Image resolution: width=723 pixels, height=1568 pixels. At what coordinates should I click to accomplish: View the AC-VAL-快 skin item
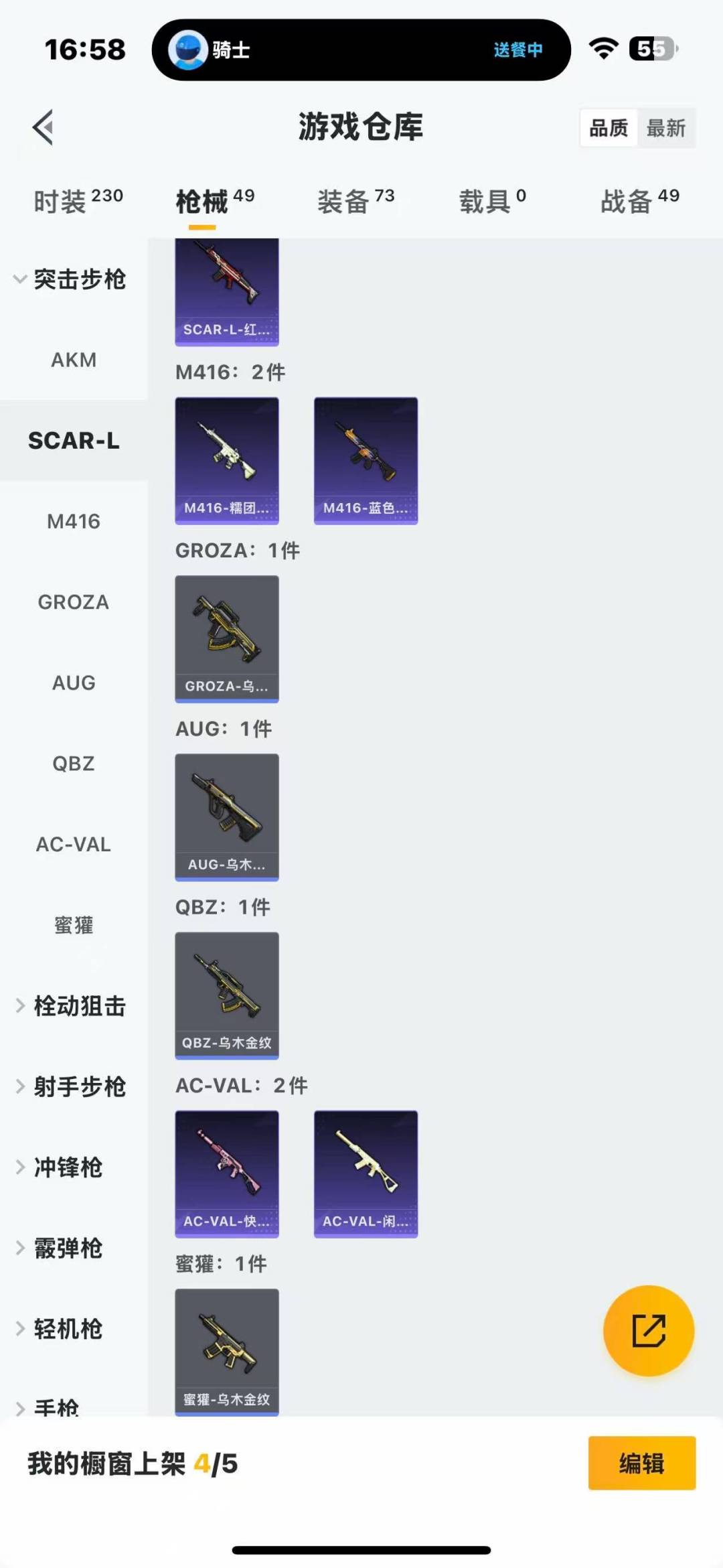point(227,1173)
